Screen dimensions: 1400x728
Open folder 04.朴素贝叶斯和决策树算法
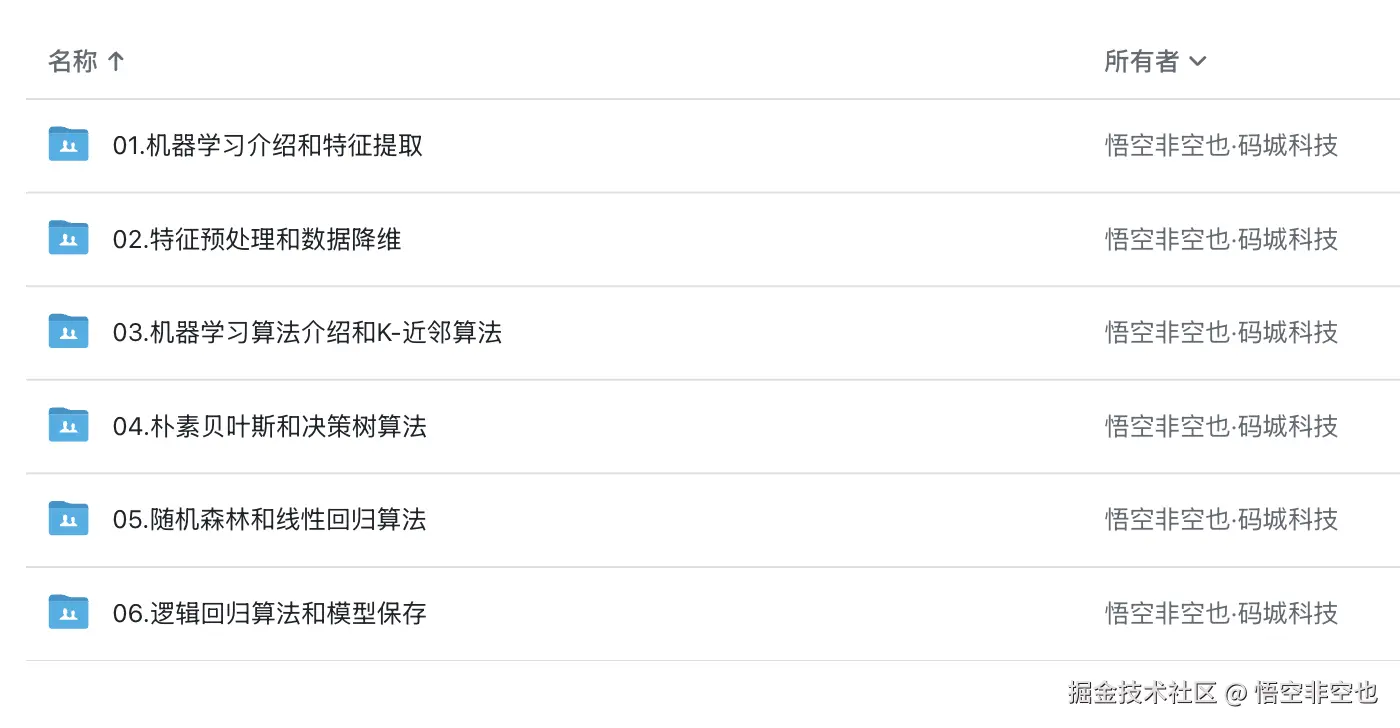[269, 427]
